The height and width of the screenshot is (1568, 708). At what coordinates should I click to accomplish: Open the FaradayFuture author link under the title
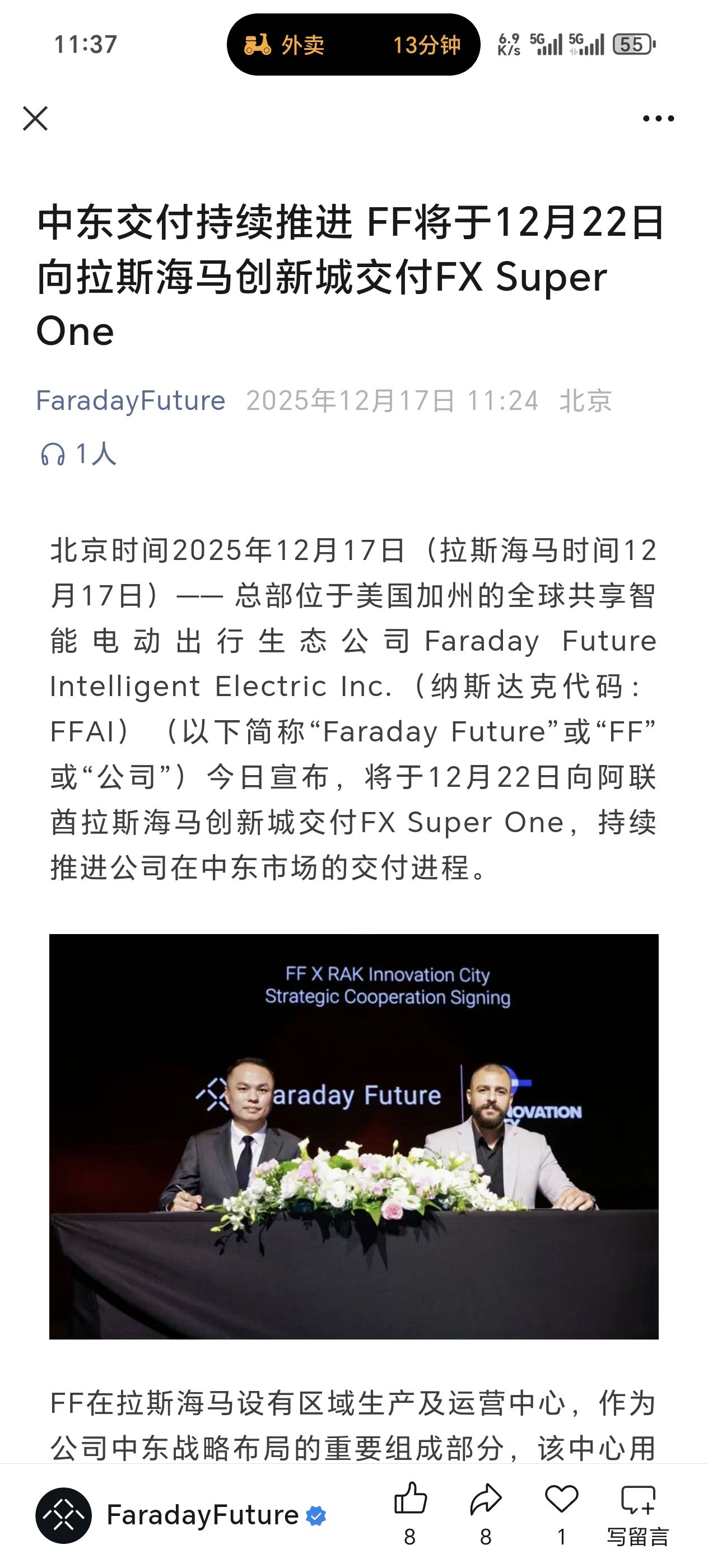pos(131,400)
